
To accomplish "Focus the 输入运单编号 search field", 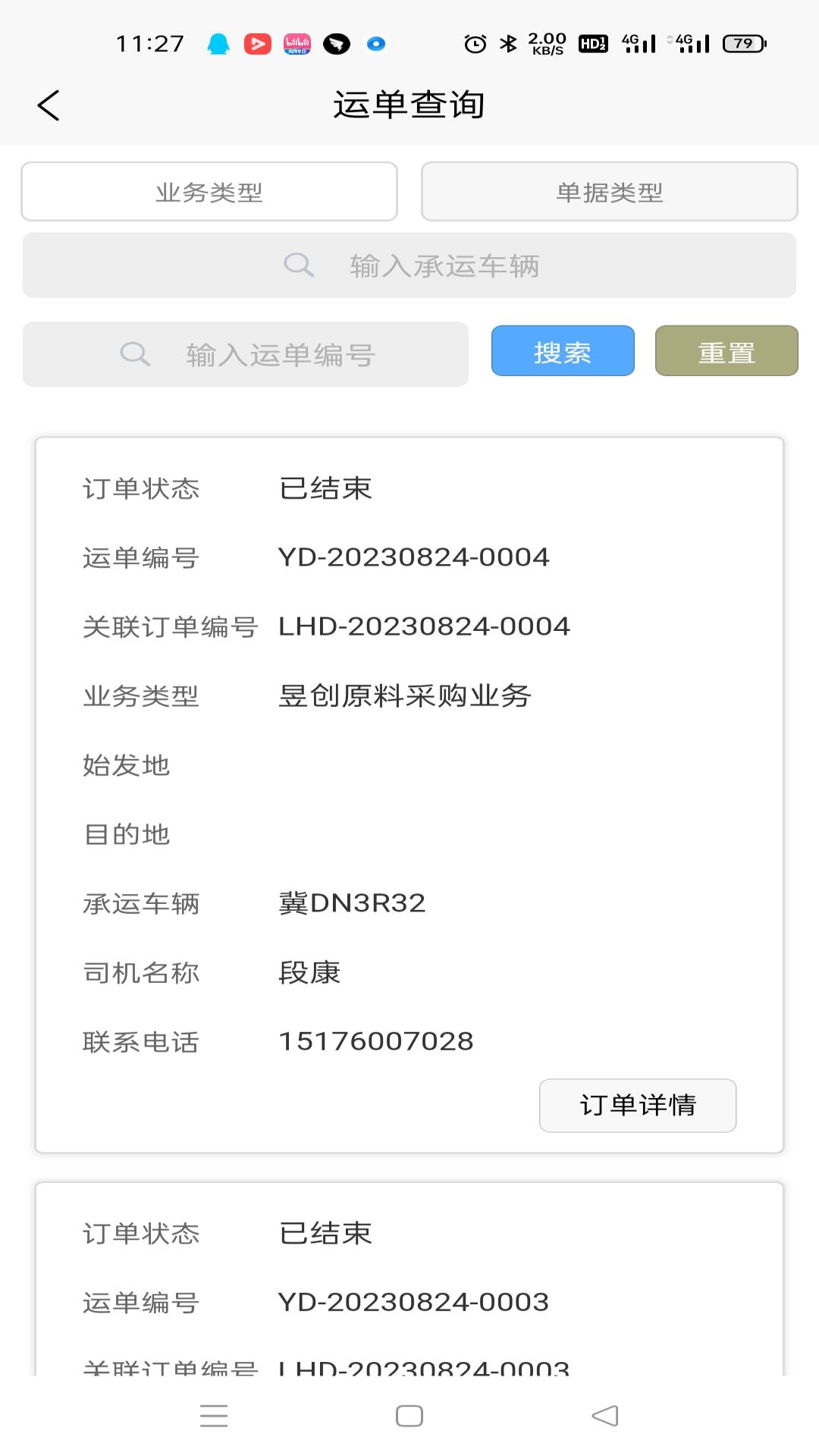I will [x=246, y=354].
